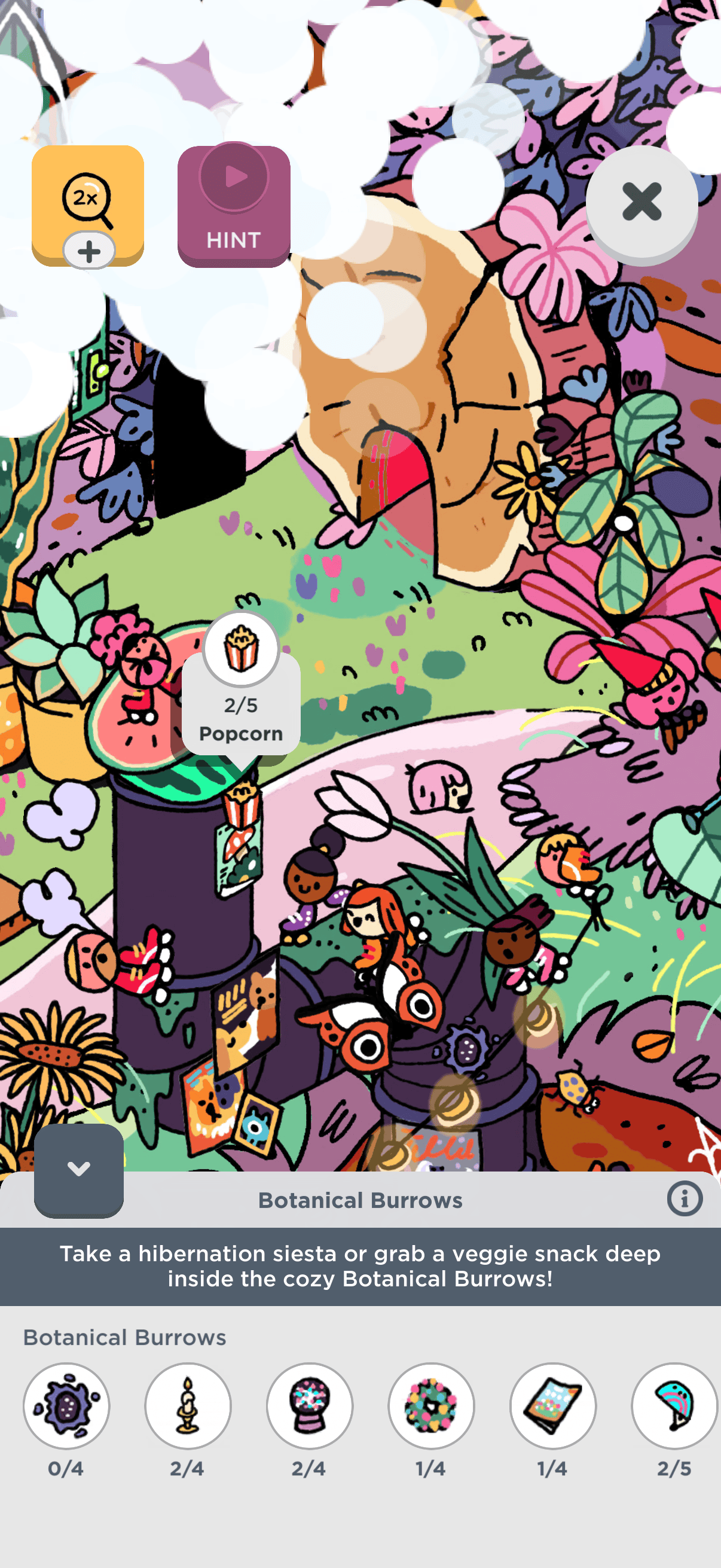Open the Botanical Burrows info icon
Image resolution: width=721 pixels, height=1568 pixels.
tap(685, 1199)
